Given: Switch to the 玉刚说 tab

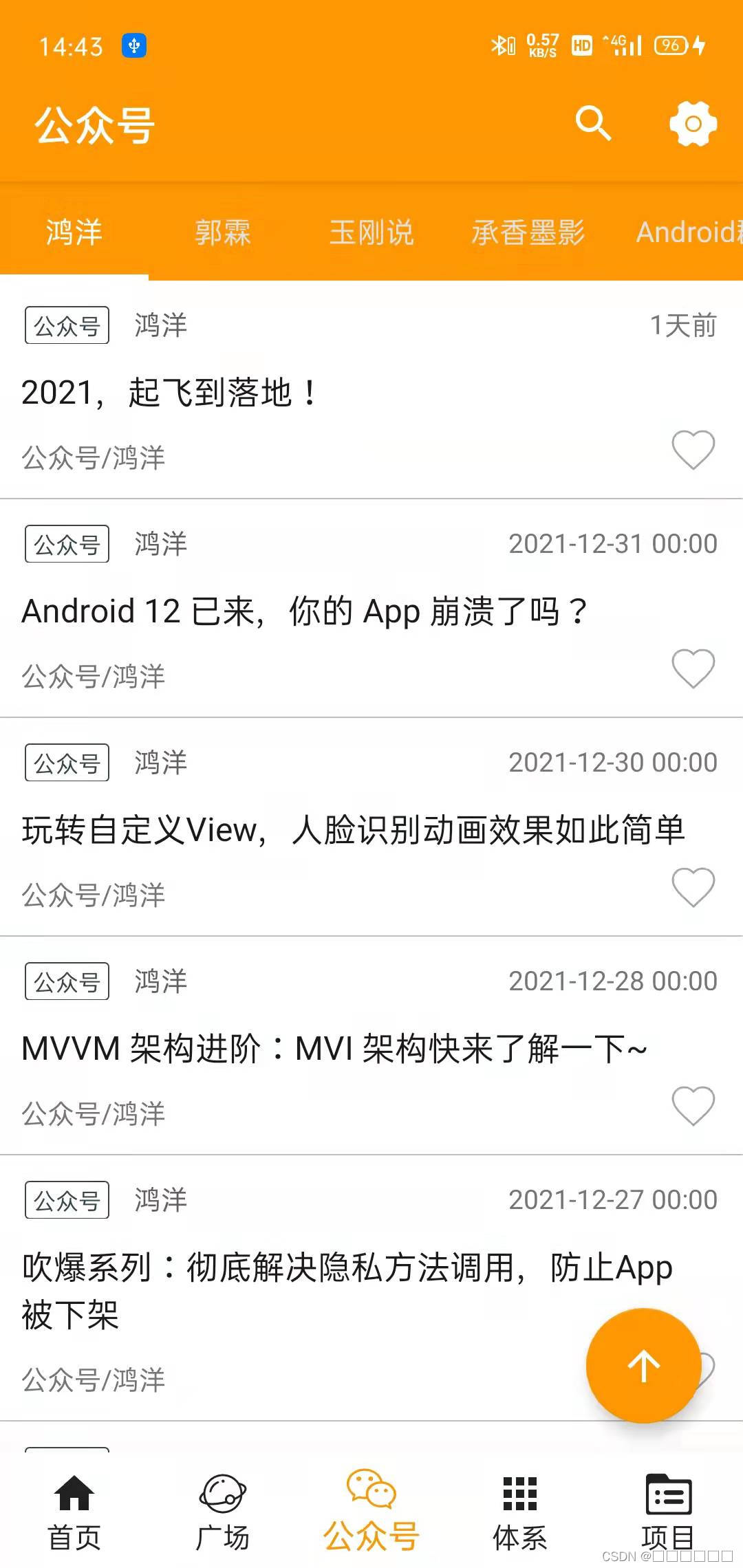Looking at the screenshot, I should [371, 232].
